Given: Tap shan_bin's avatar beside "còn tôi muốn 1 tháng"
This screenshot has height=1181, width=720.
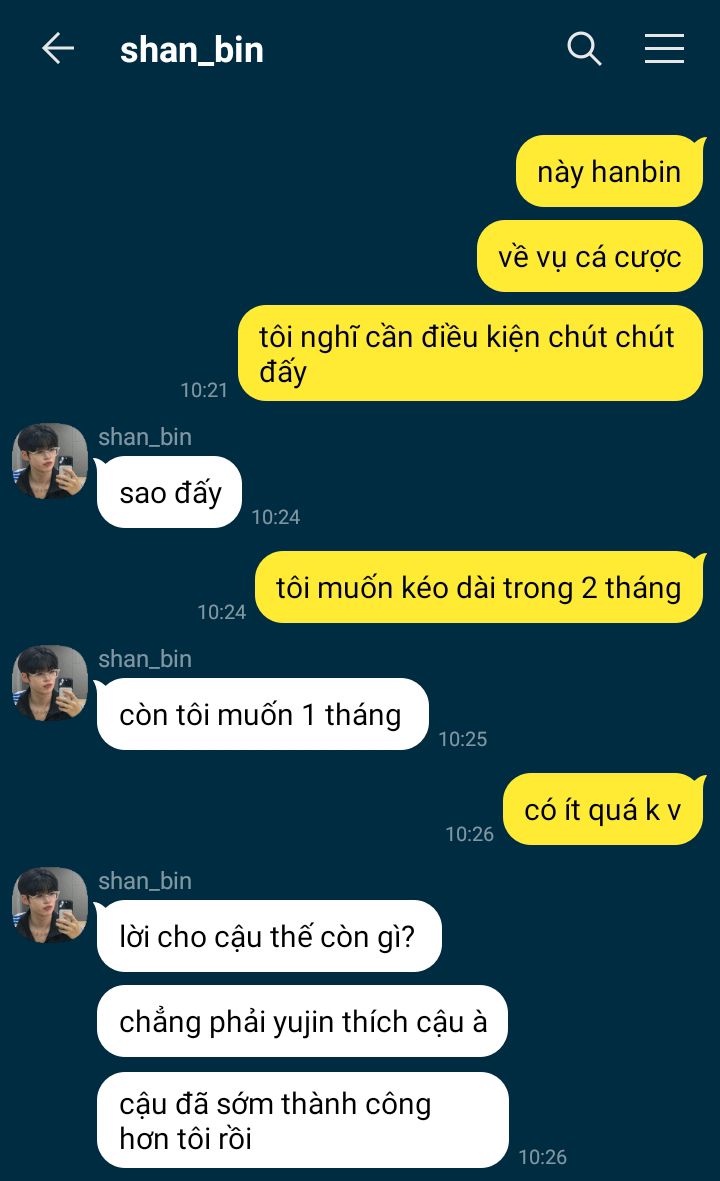Looking at the screenshot, I should [x=50, y=682].
